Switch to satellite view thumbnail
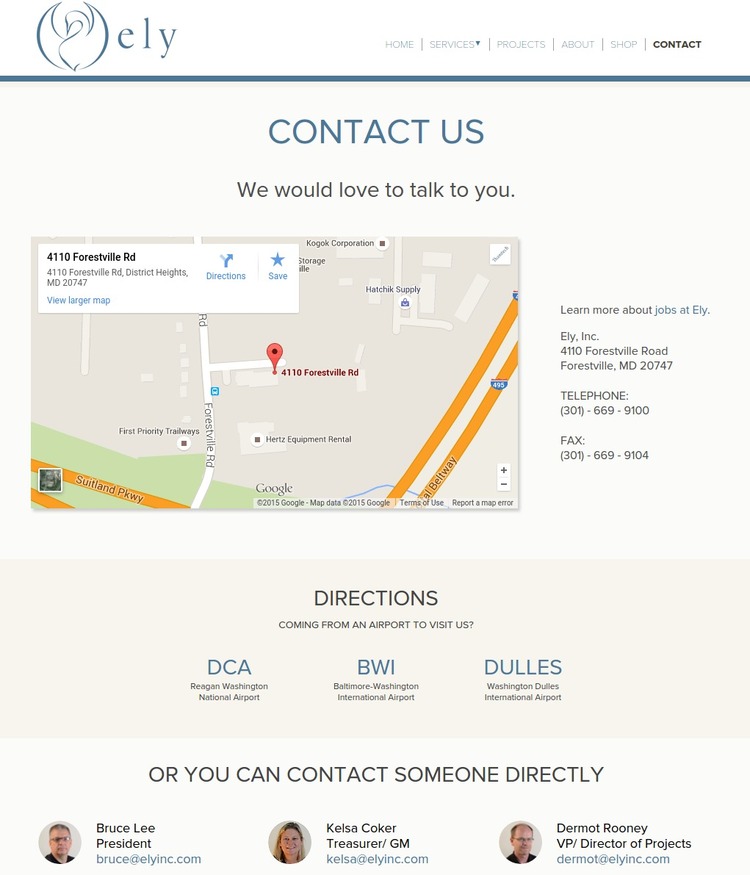Image resolution: width=750 pixels, height=875 pixels. point(50,480)
